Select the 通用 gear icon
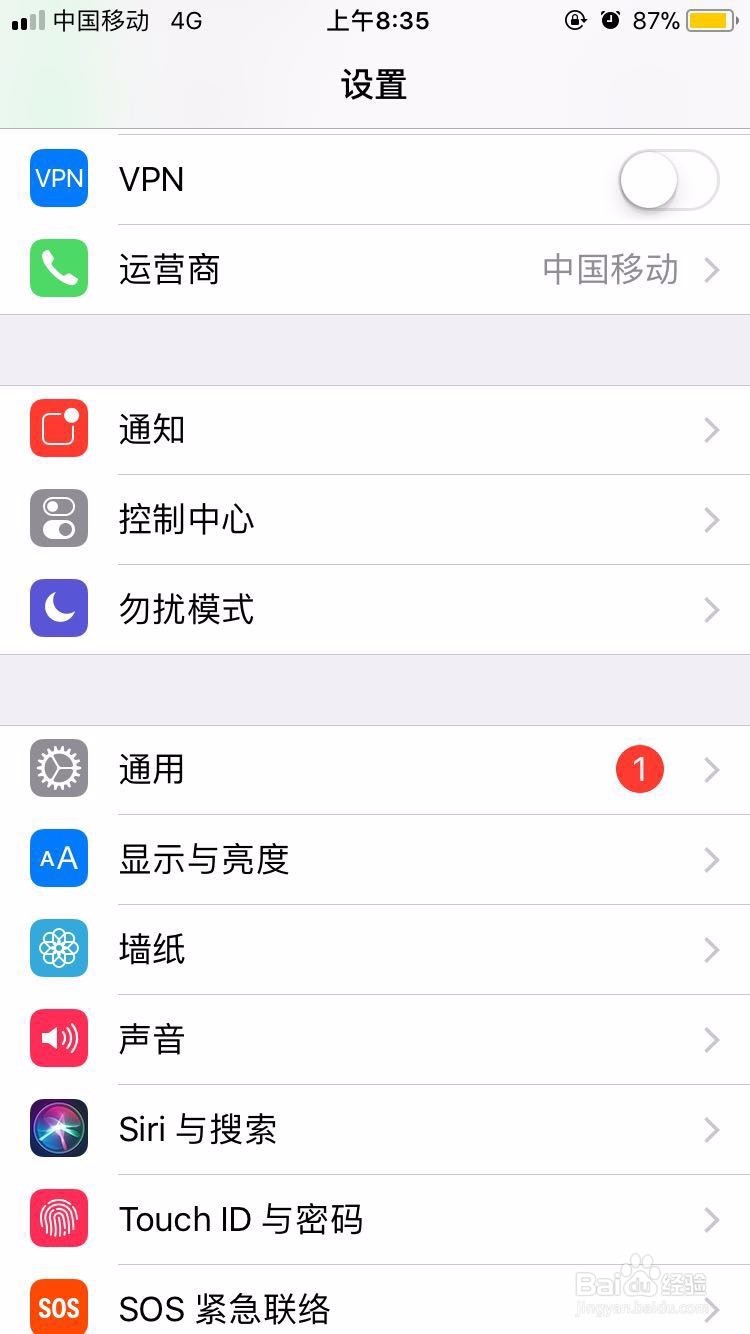Viewport: 750px width, 1334px height. point(58,769)
